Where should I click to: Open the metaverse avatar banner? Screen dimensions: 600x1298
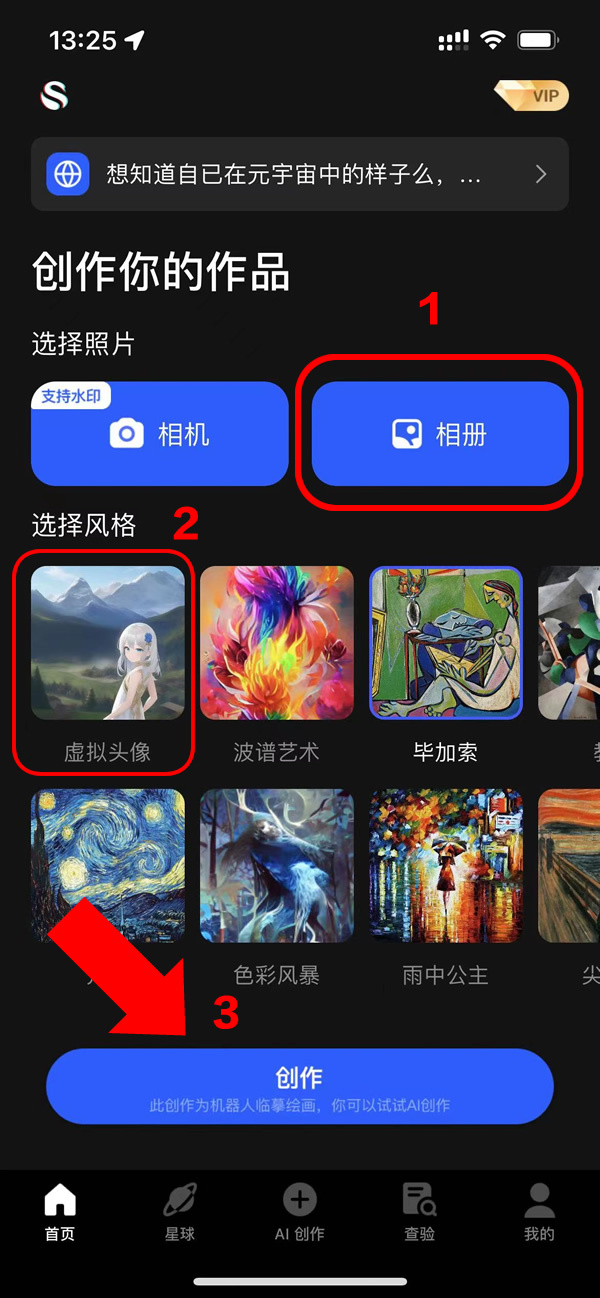point(300,174)
